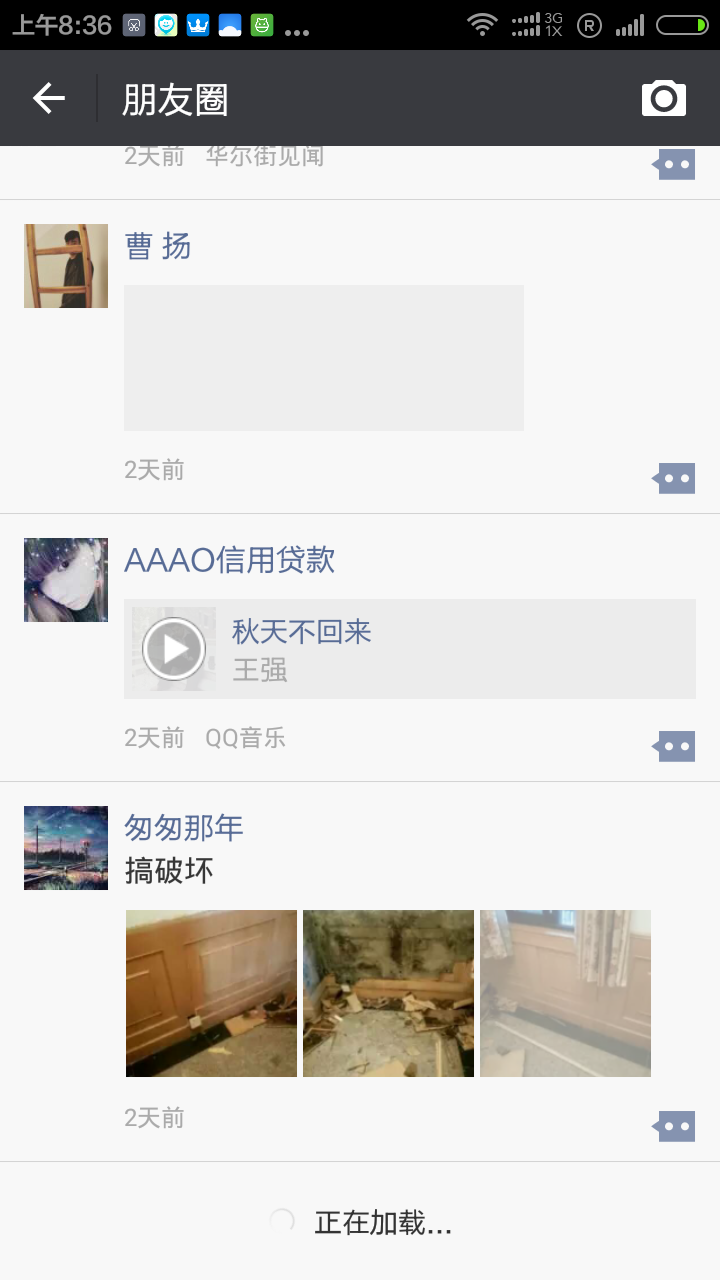Open comment bubble under AAAO信用贷款's post

[676, 746]
